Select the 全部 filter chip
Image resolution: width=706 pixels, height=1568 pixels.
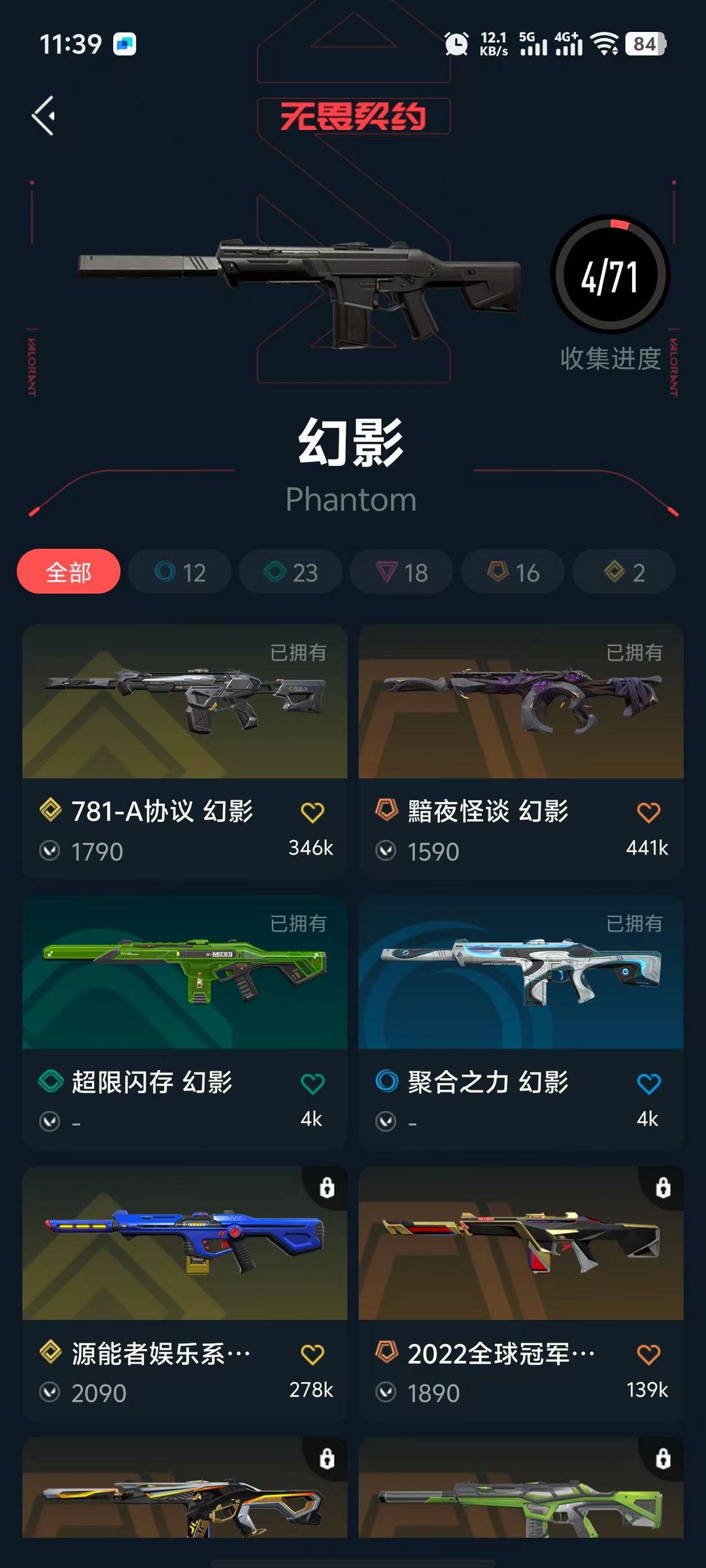click(x=69, y=572)
